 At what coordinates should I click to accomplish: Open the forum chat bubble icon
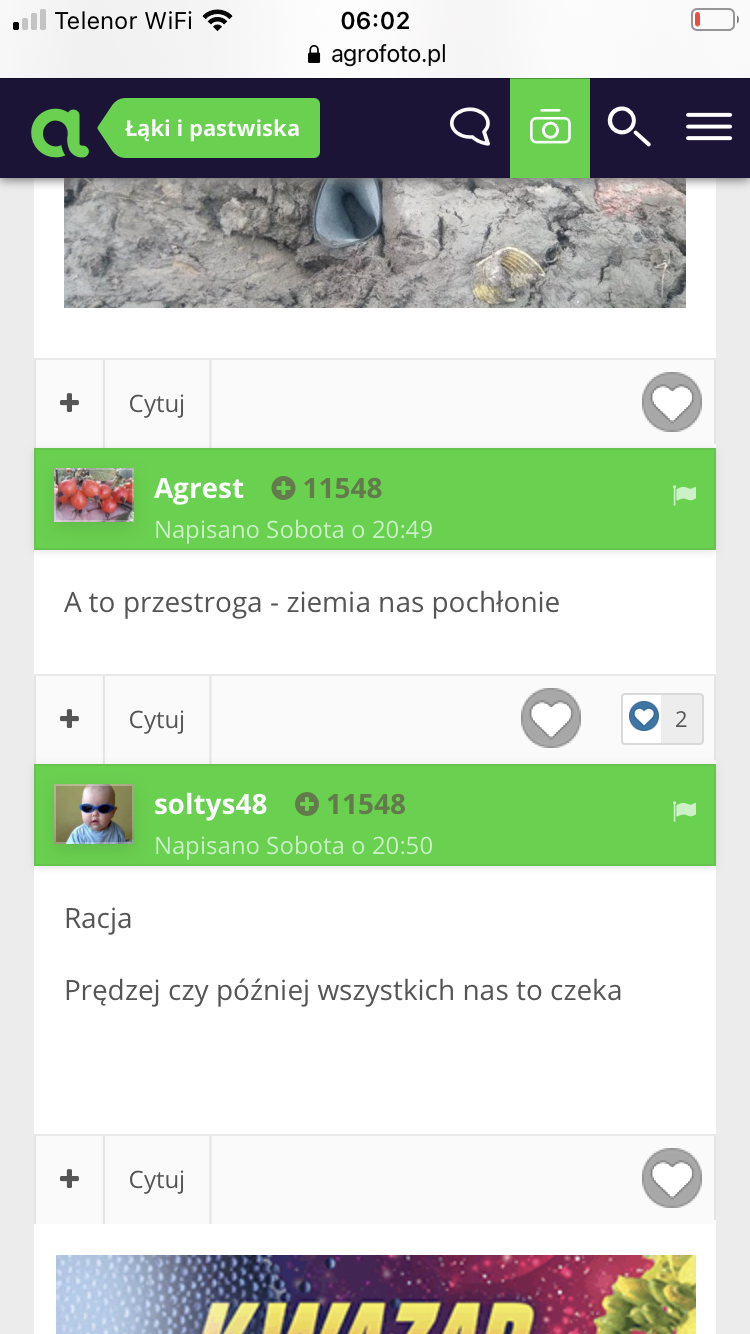[x=469, y=128]
